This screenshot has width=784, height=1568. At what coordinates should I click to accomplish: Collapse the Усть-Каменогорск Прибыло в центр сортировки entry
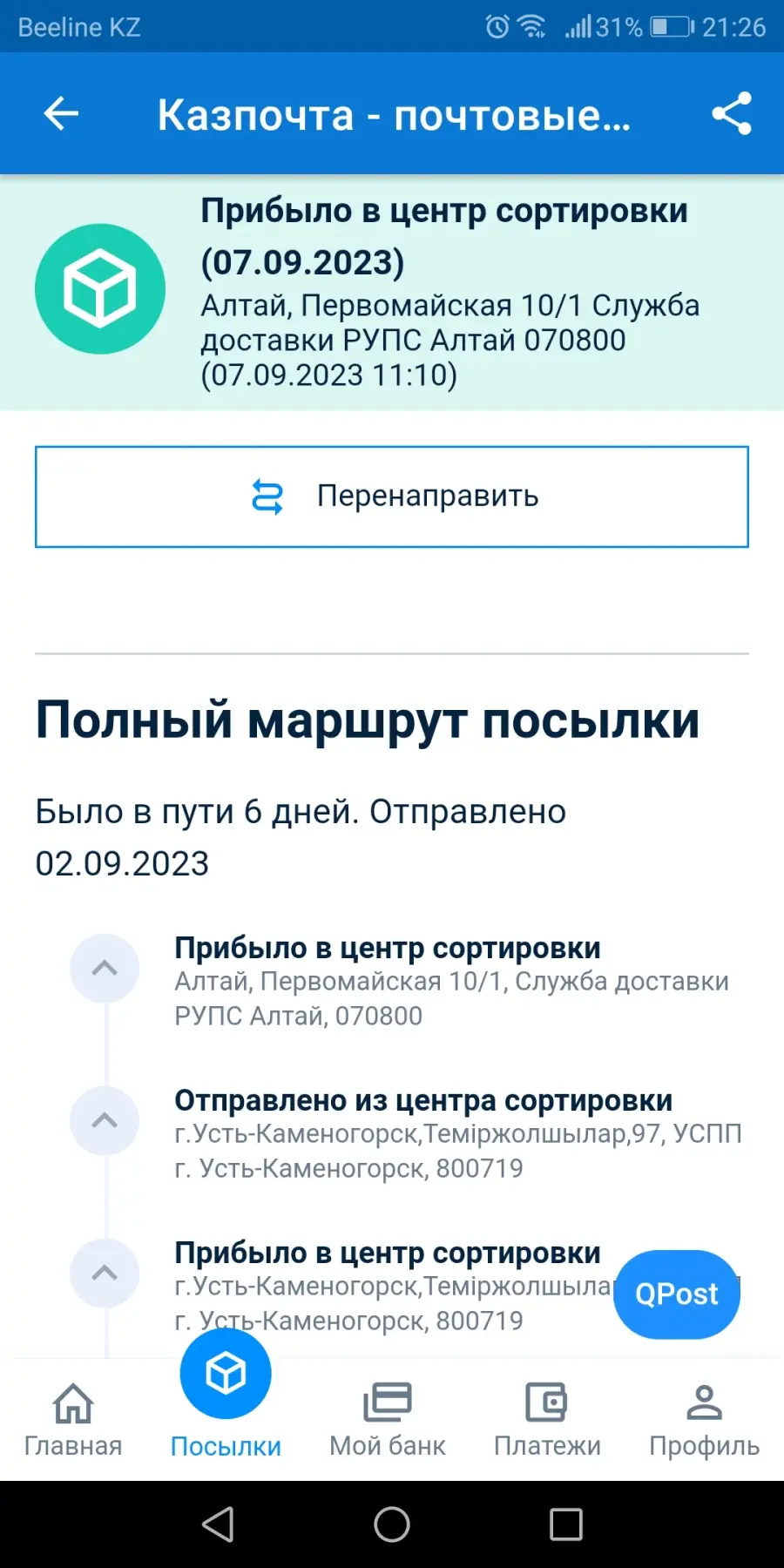[x=105, y=1273]
